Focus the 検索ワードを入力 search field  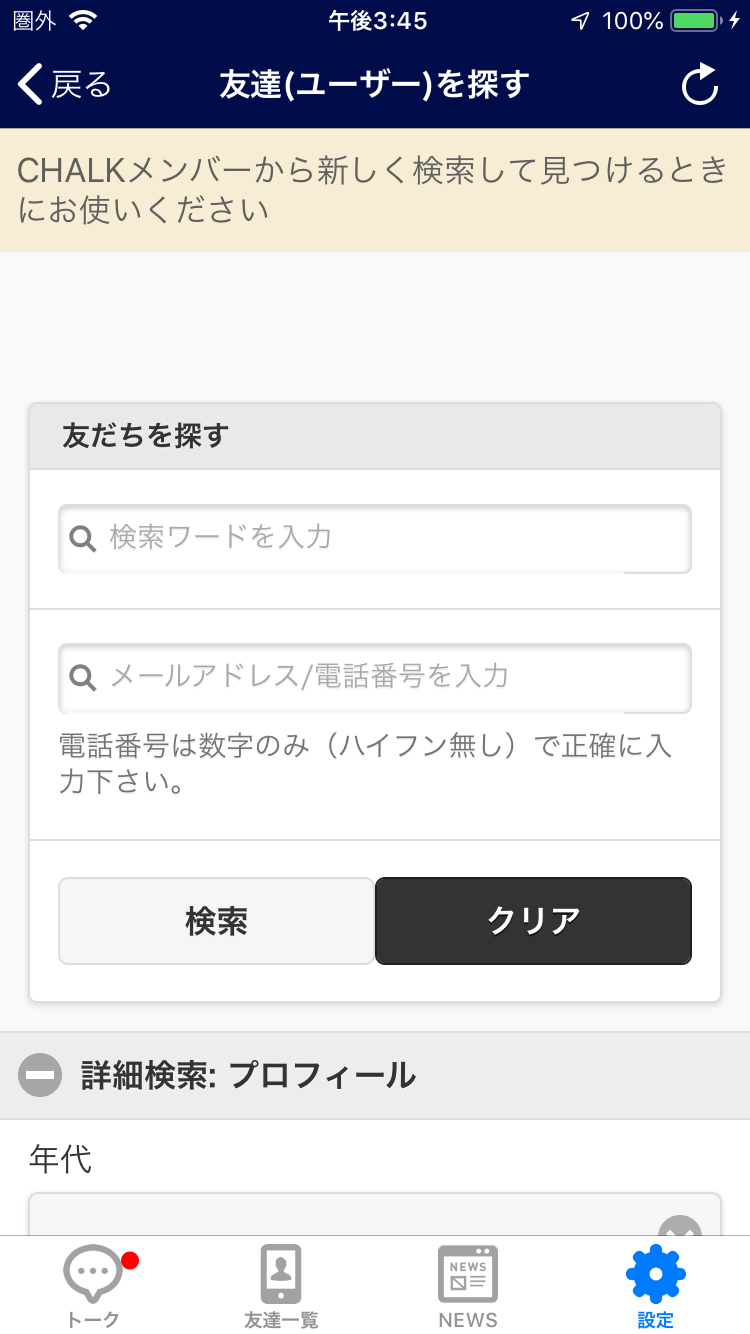[x=375, y=538]
